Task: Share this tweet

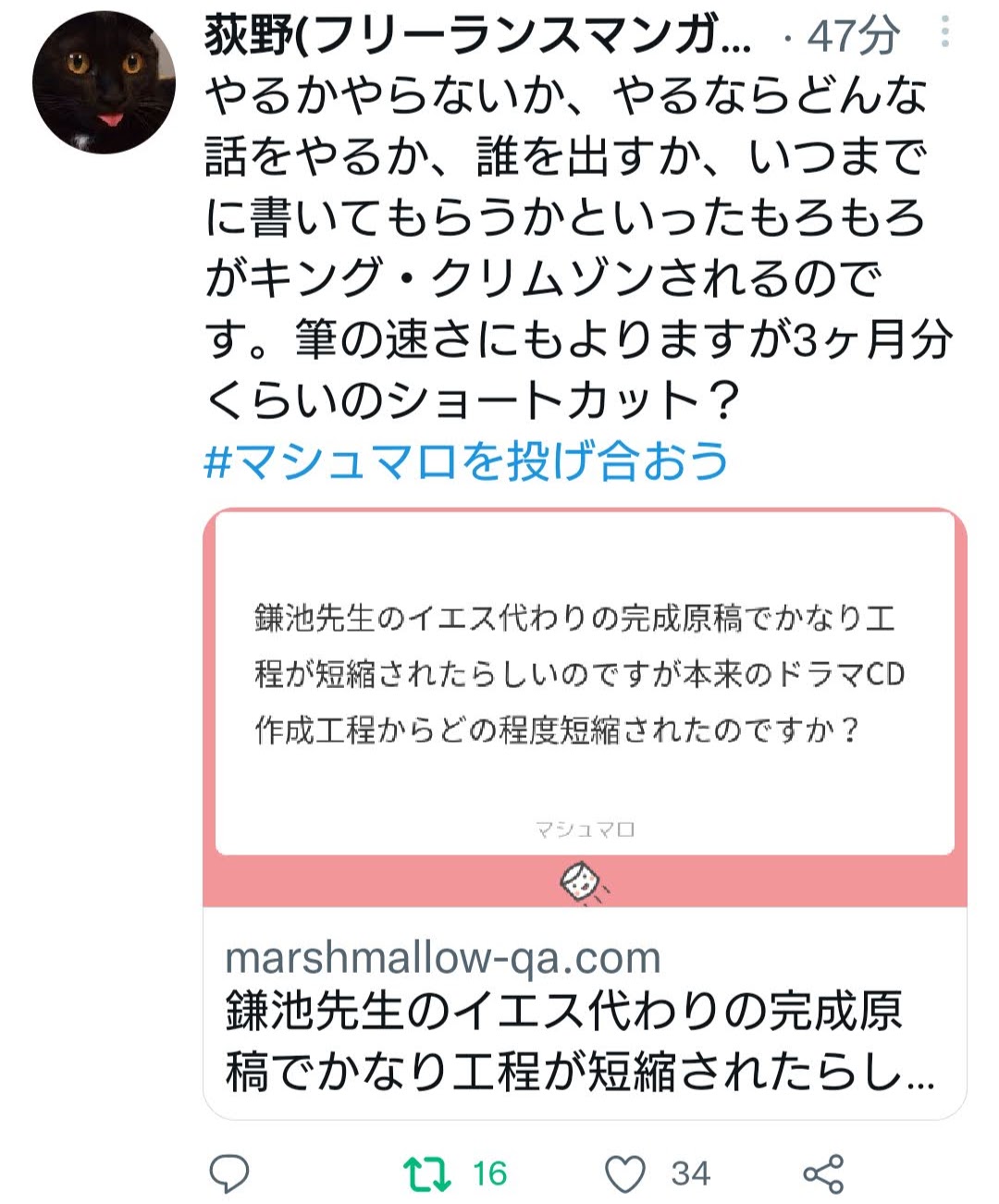Action: coord(823,1173)
